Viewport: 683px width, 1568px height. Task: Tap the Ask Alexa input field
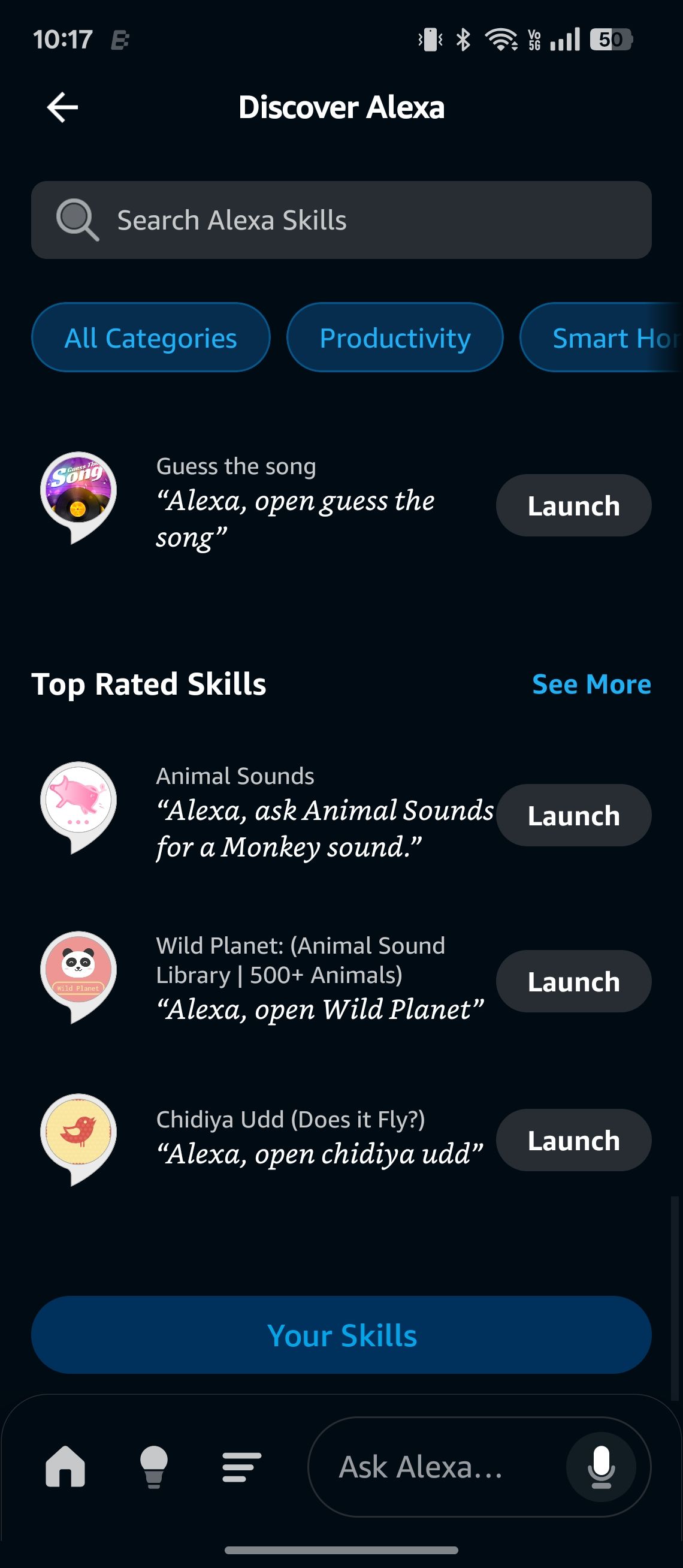pos(419,1467)
